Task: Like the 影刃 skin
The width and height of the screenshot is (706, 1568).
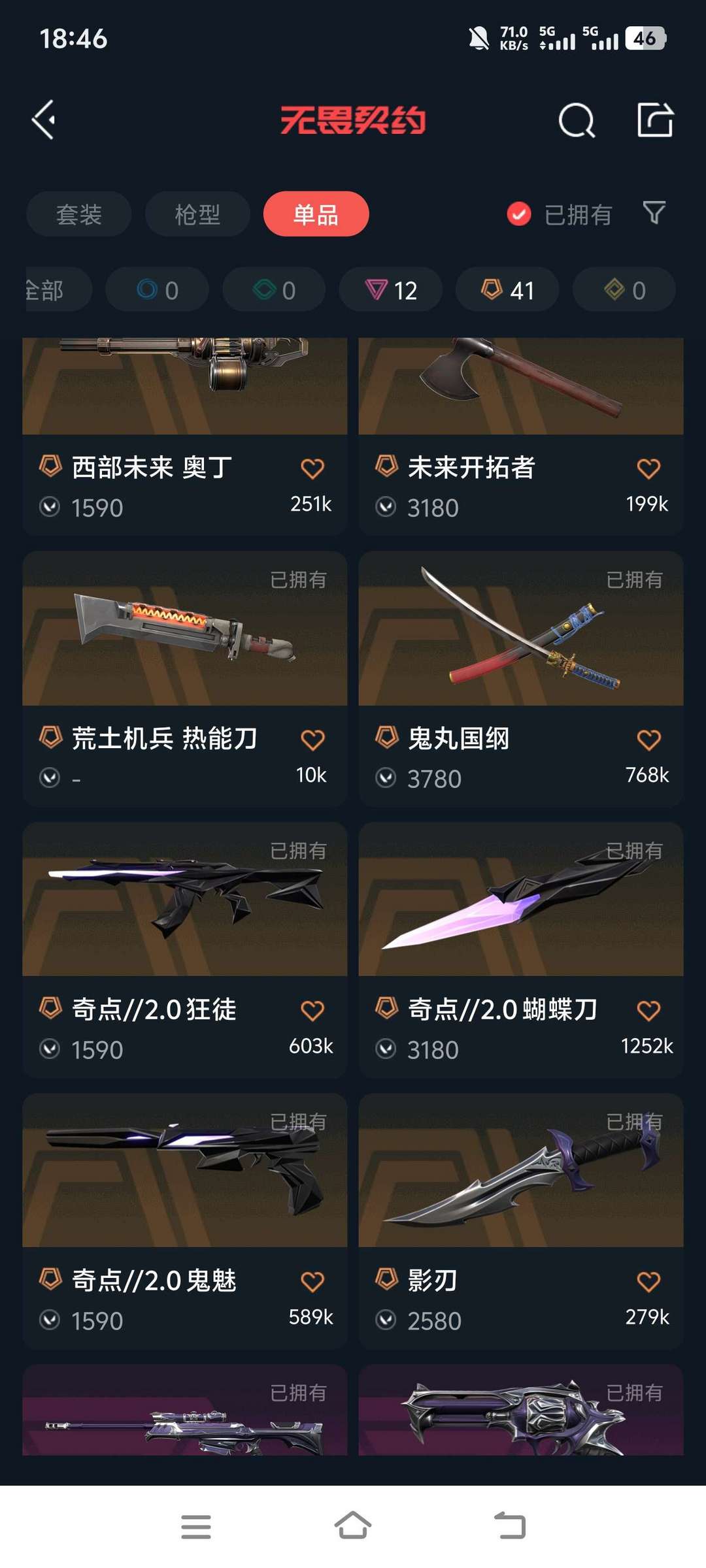Action: click(x=648, y=1282)
